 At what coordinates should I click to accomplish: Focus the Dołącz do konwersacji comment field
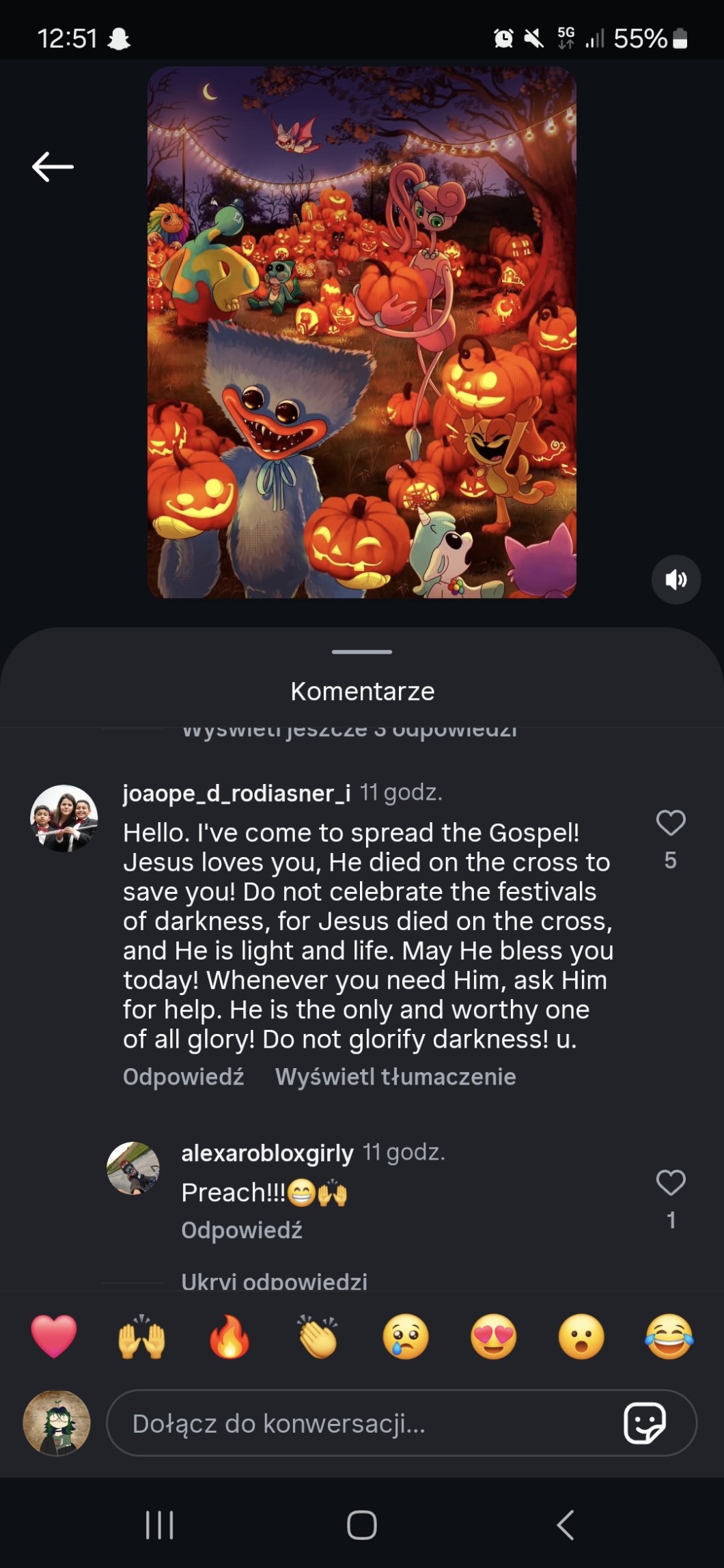tap(362, 1424)
